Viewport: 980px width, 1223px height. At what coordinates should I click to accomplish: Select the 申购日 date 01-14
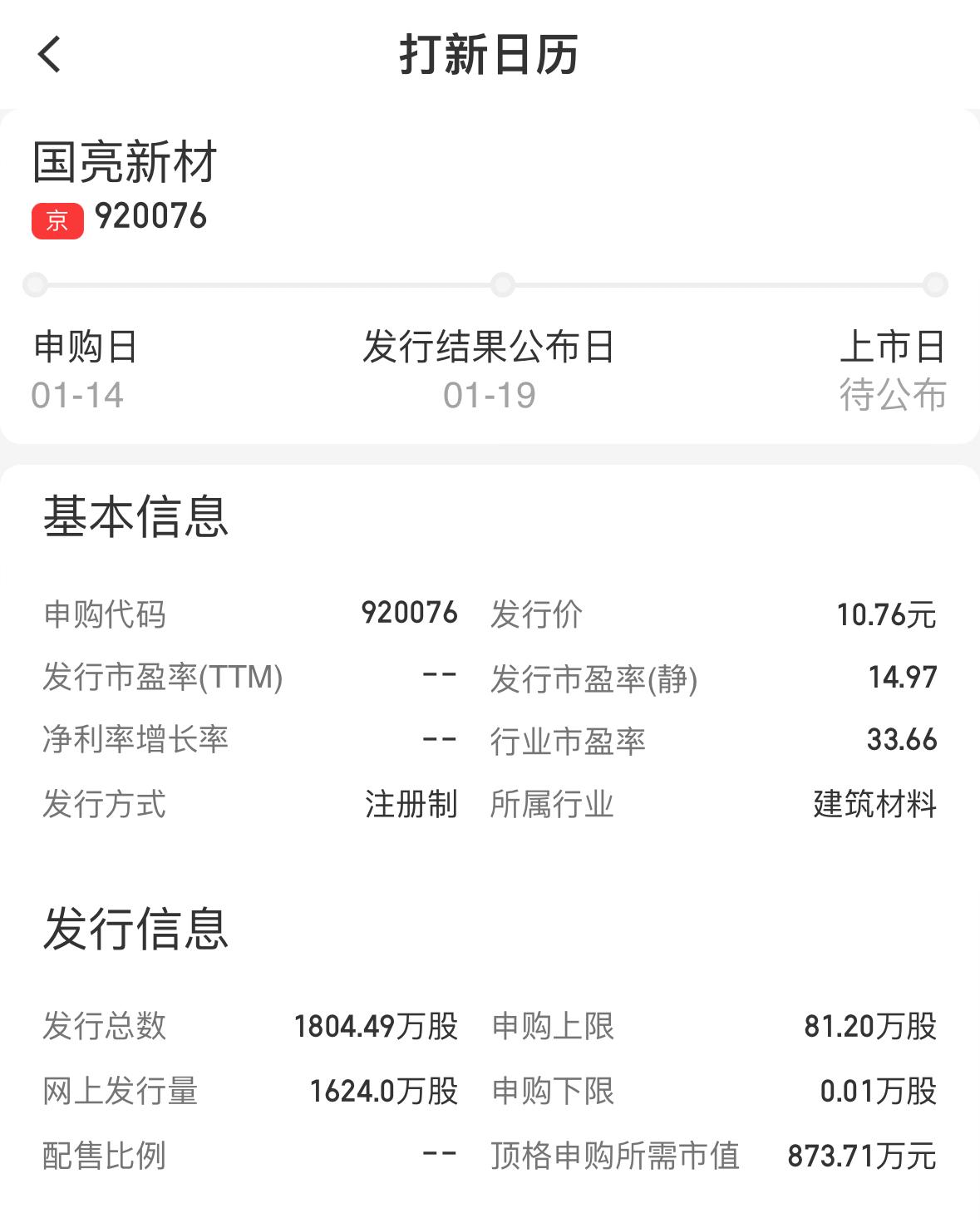[76, 397]
